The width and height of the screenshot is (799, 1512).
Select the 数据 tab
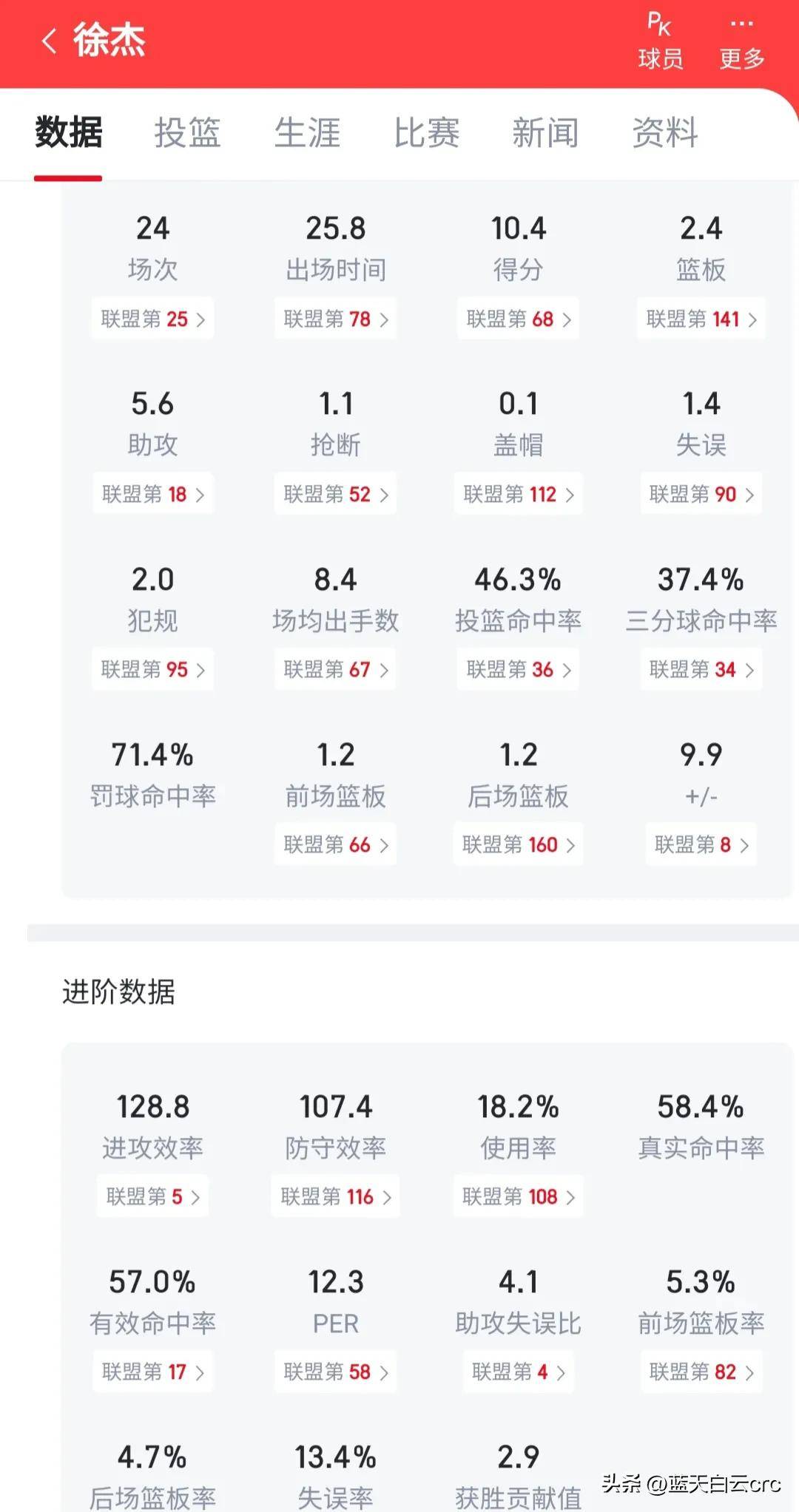click(x=68, y=133)
